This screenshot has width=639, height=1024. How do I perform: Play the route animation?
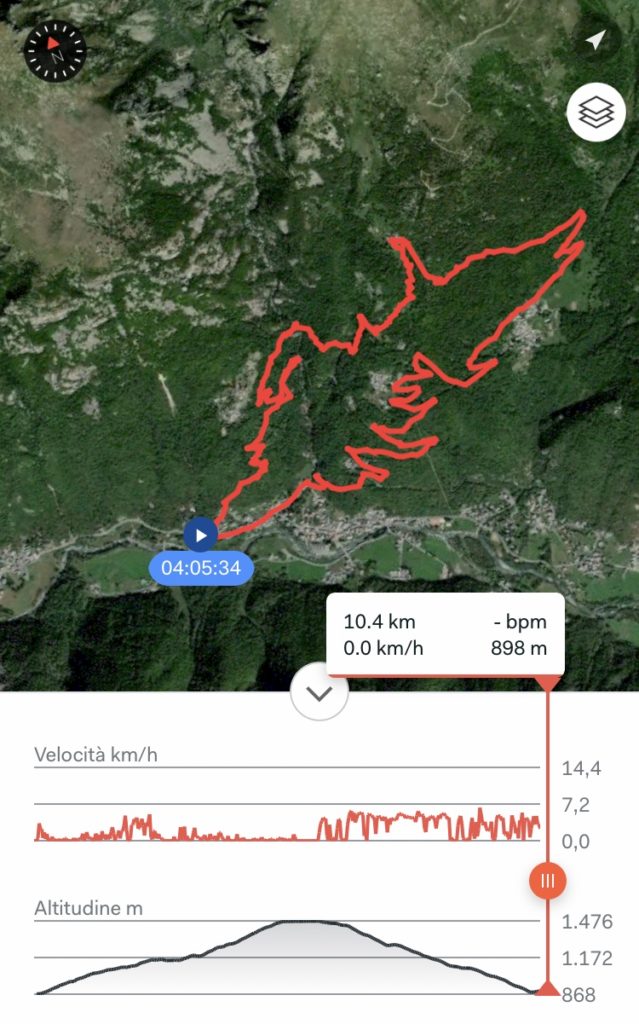201,535
